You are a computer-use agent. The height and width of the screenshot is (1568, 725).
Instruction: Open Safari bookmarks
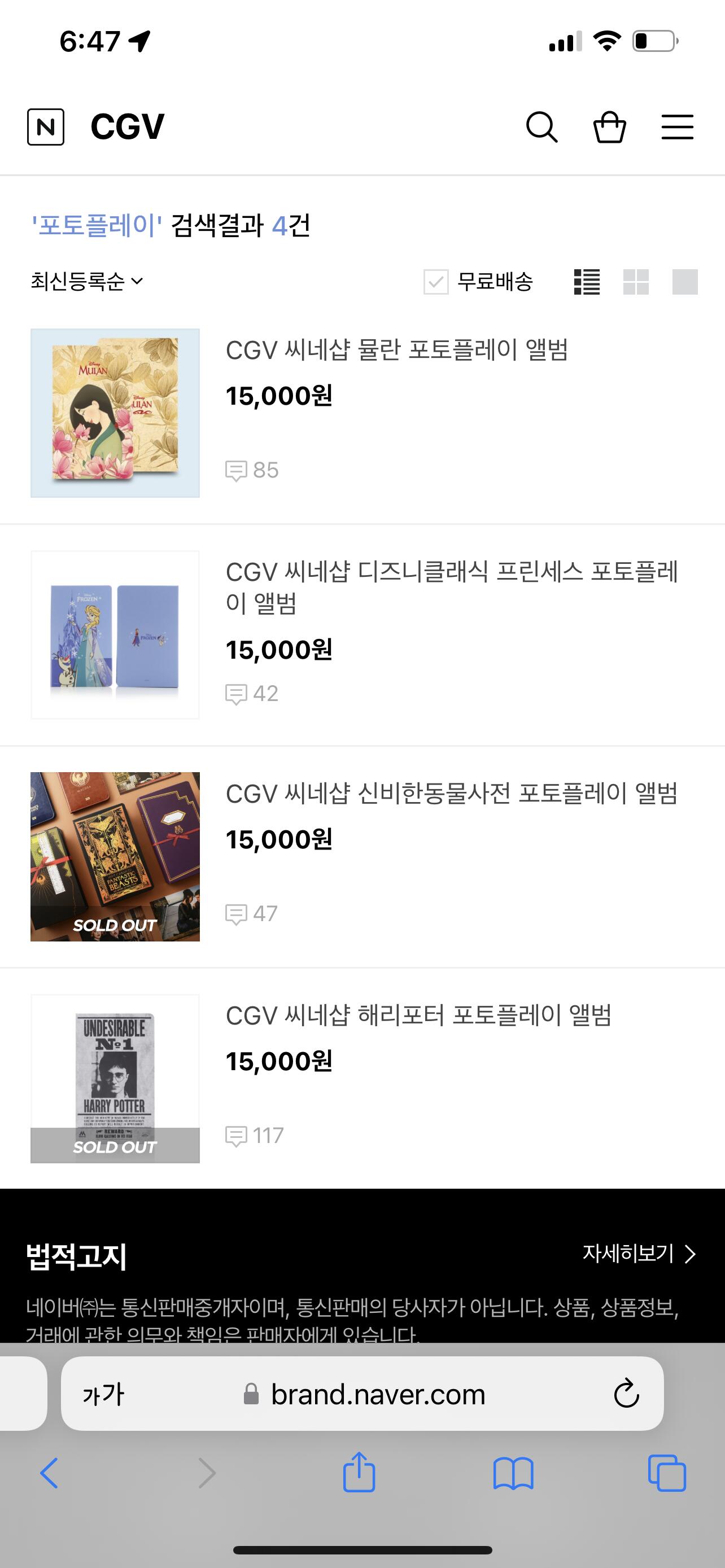pyautogui.click(x=513, y=1474)
